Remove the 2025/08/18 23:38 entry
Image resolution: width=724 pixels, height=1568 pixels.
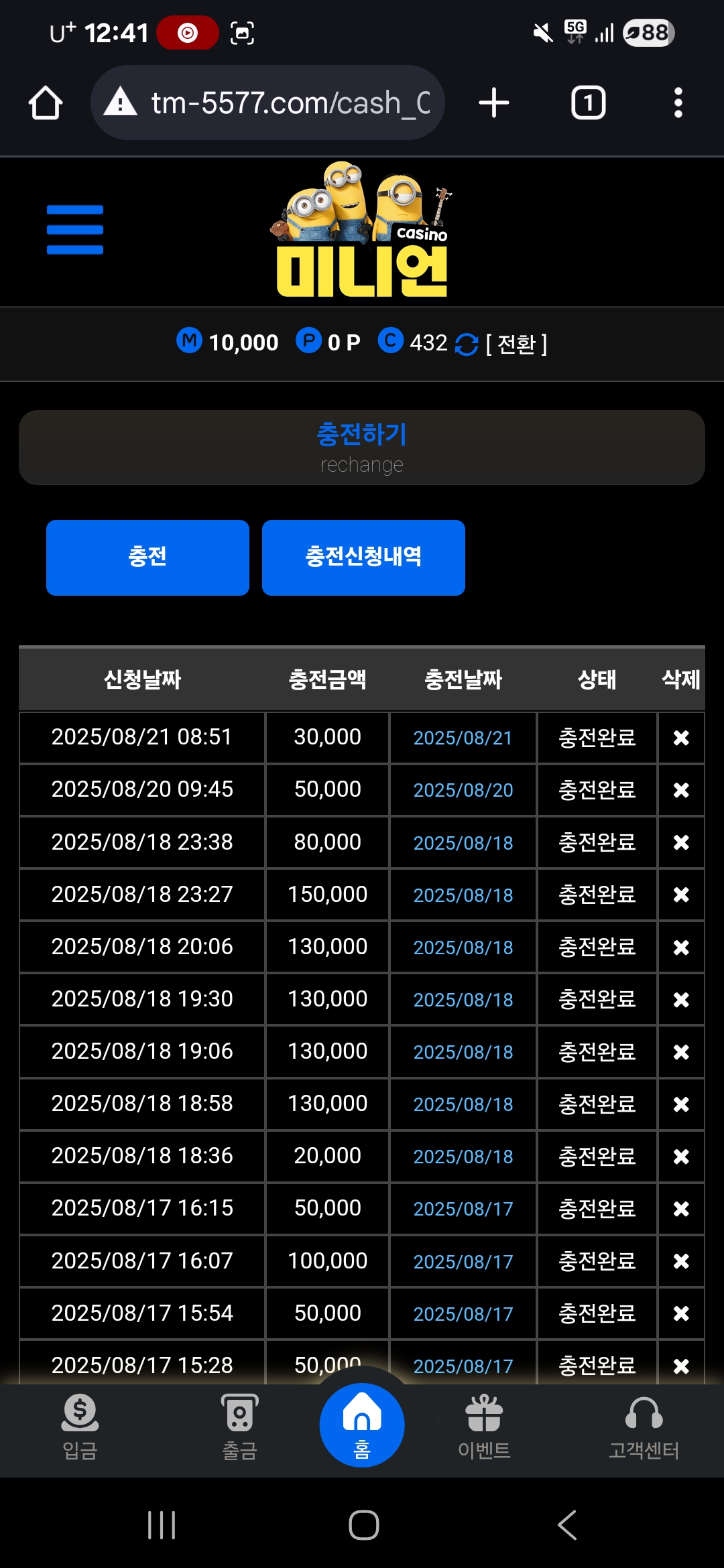tap(681, 842)
